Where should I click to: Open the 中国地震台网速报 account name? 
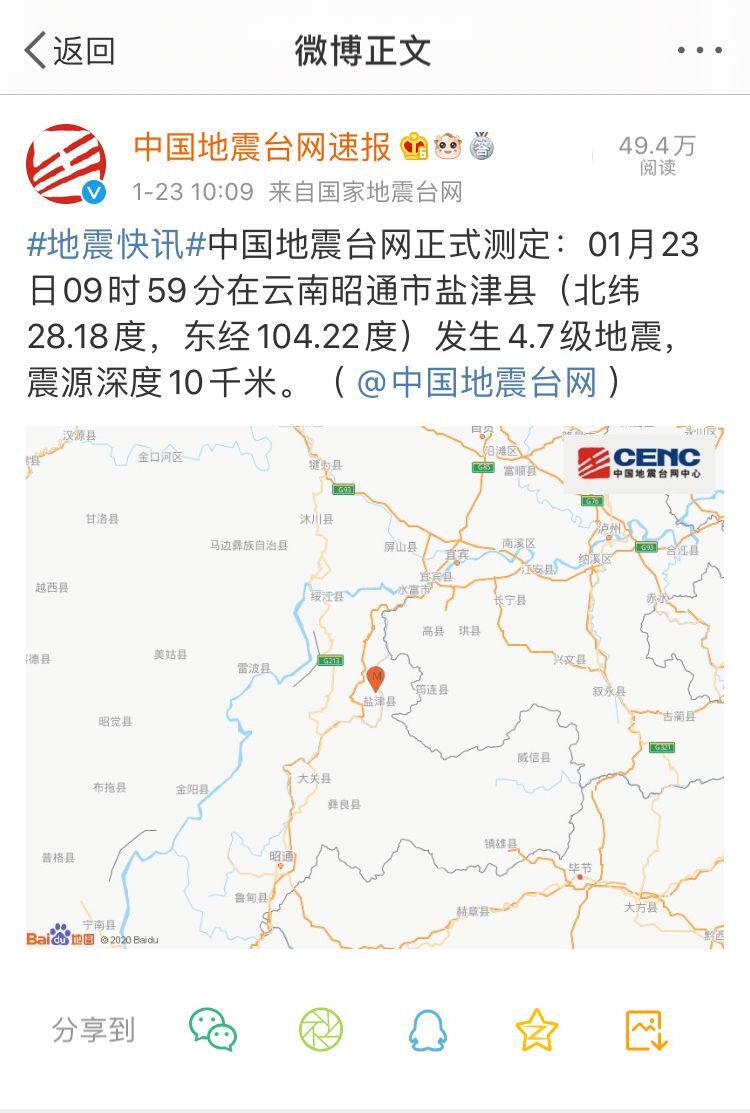tap(262, 148)
